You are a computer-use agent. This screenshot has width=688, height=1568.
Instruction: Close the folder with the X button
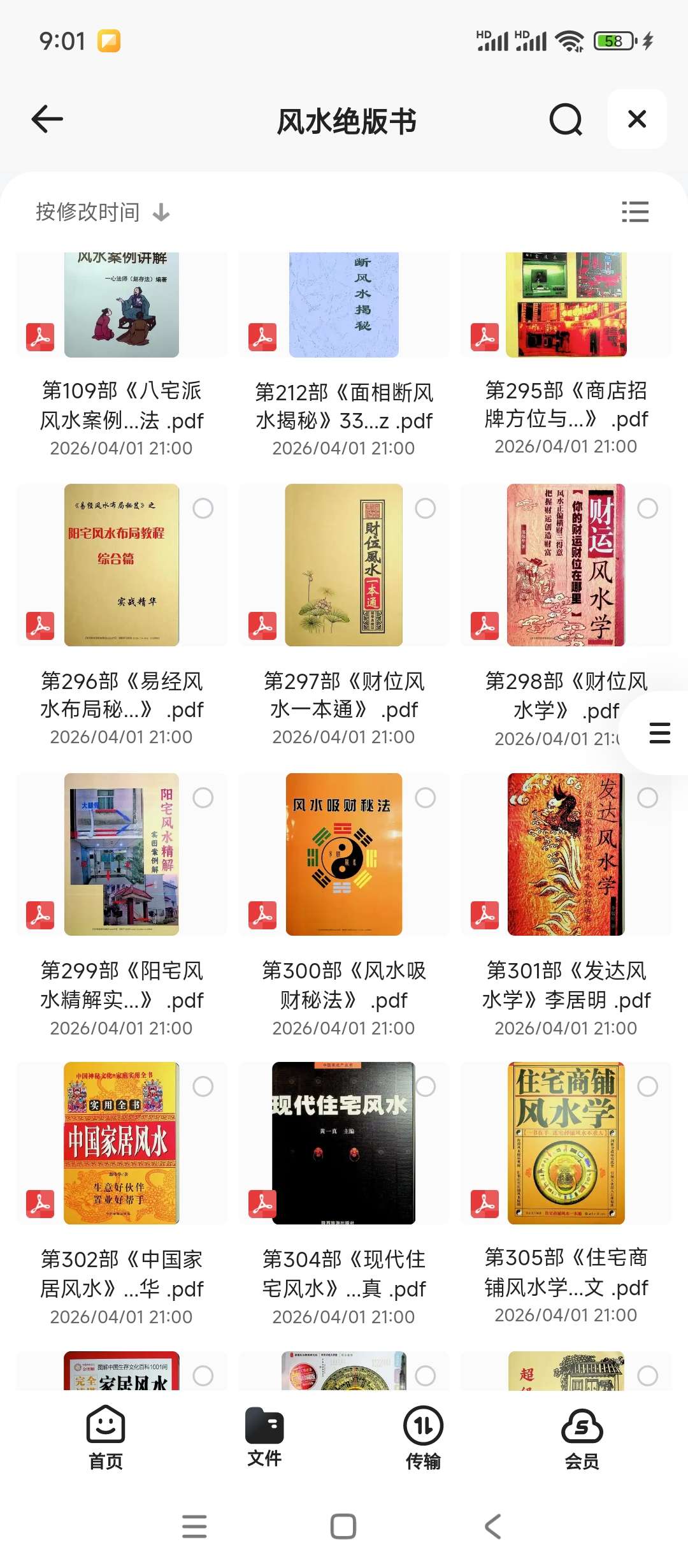[637, 119]
